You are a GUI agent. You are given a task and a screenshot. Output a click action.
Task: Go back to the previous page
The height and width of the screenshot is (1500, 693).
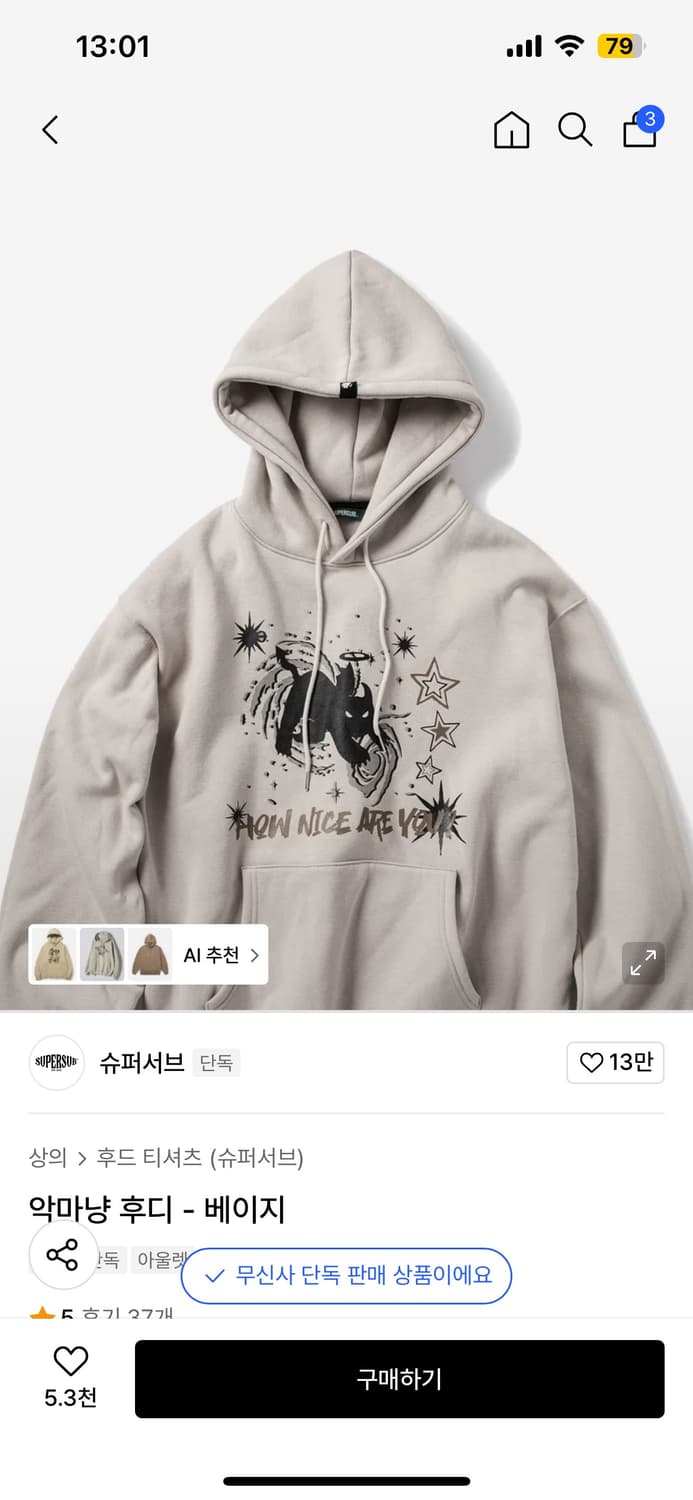click(x=50, y=129)
